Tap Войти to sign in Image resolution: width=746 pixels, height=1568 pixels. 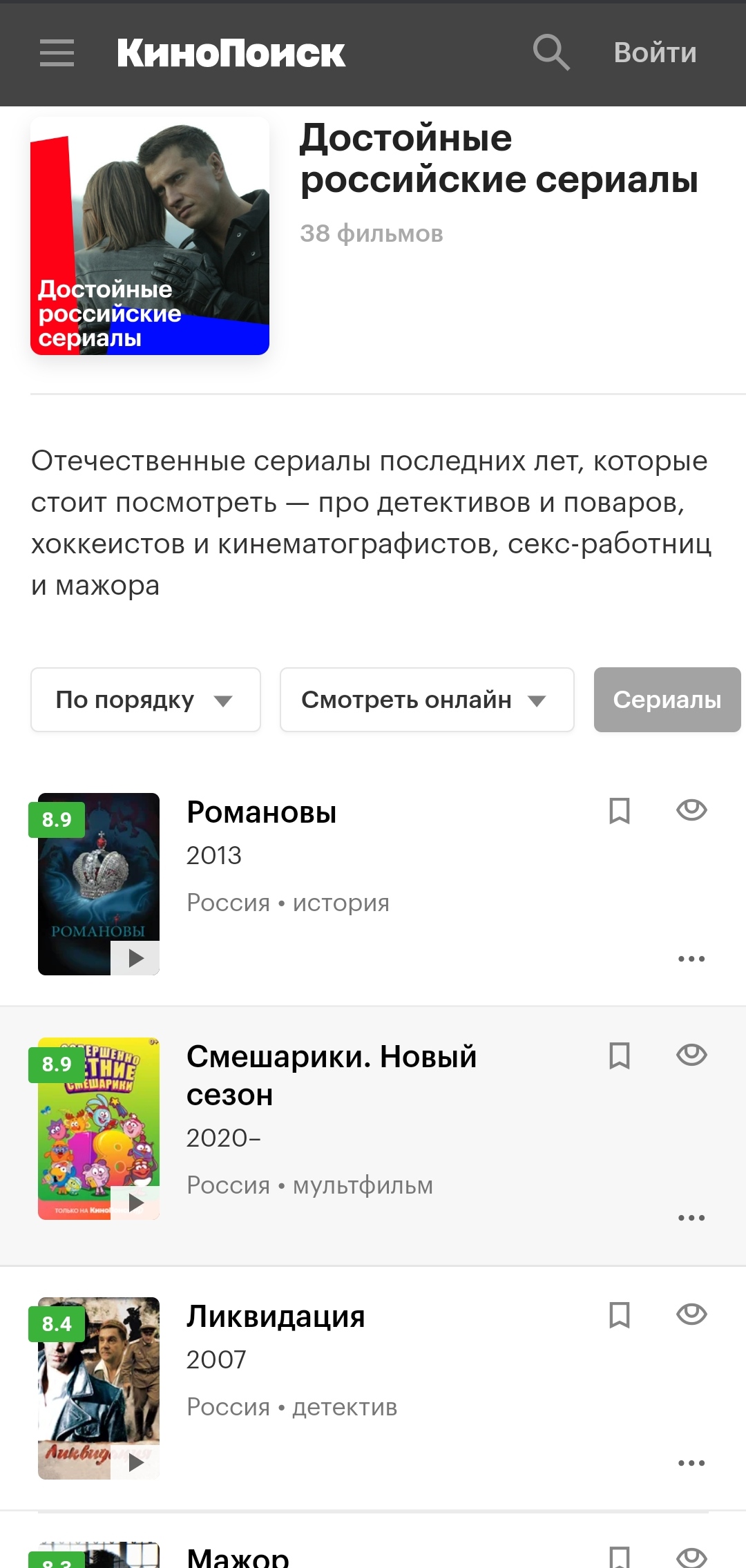click(x=655, y=53)
